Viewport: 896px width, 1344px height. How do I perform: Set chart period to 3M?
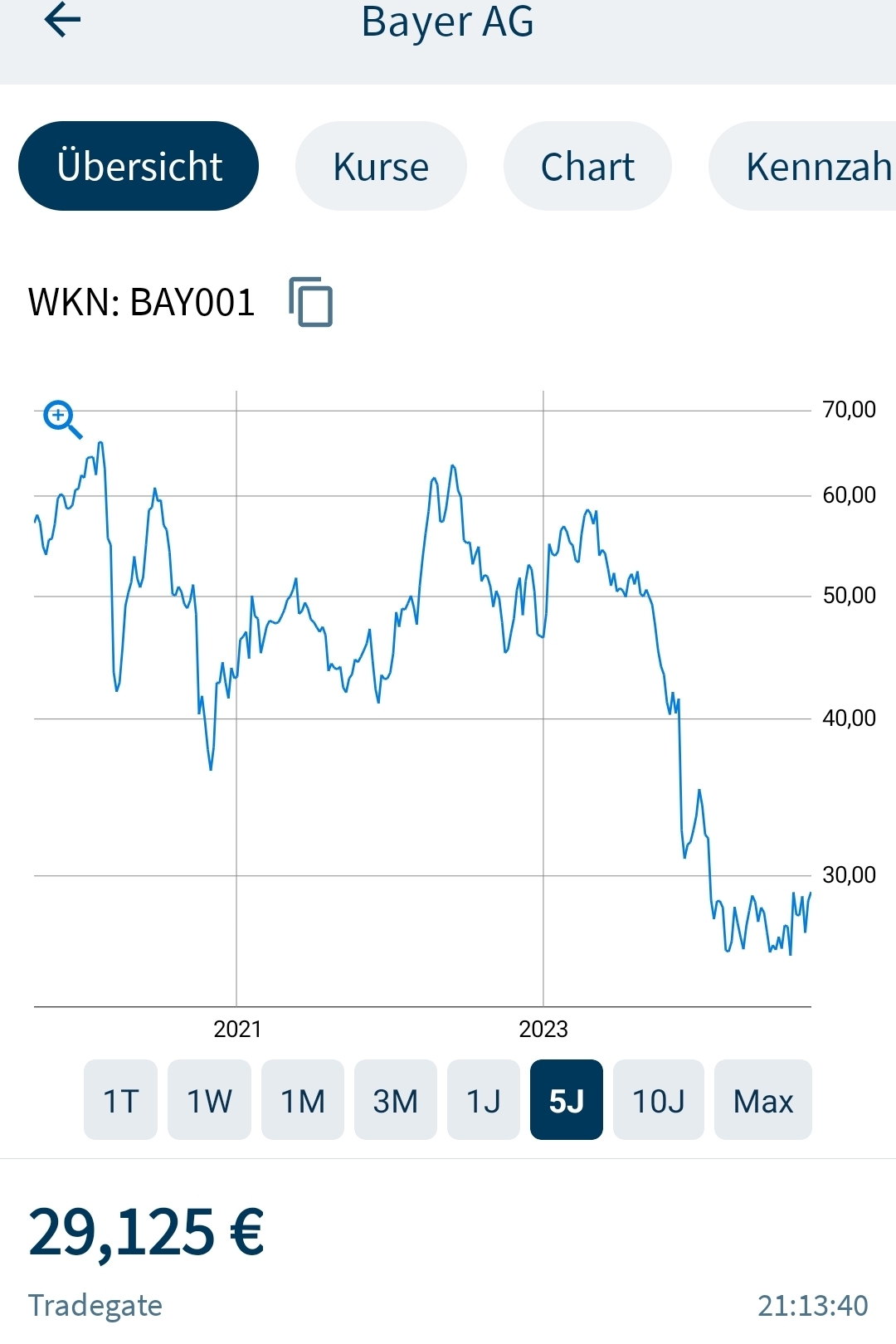[396, 1100]
